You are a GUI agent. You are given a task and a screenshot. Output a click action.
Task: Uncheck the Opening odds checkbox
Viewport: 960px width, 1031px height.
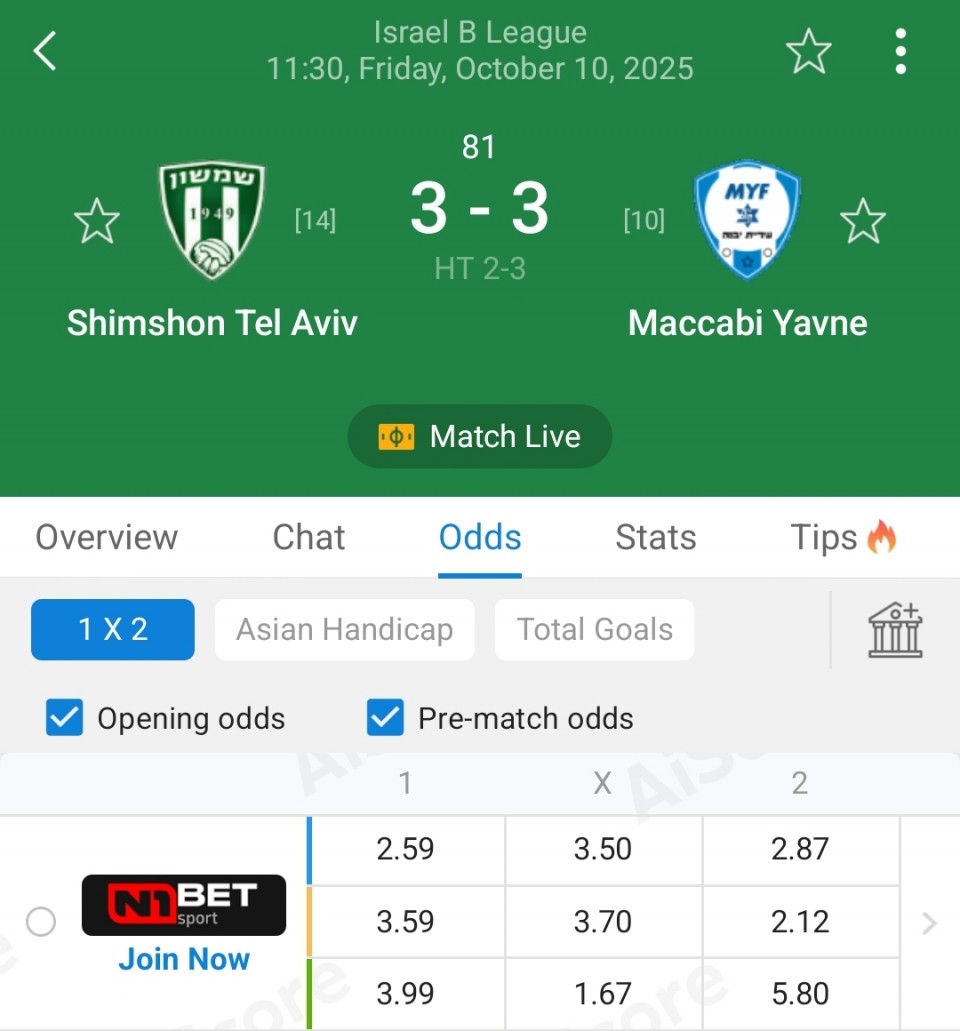(65, 718)
